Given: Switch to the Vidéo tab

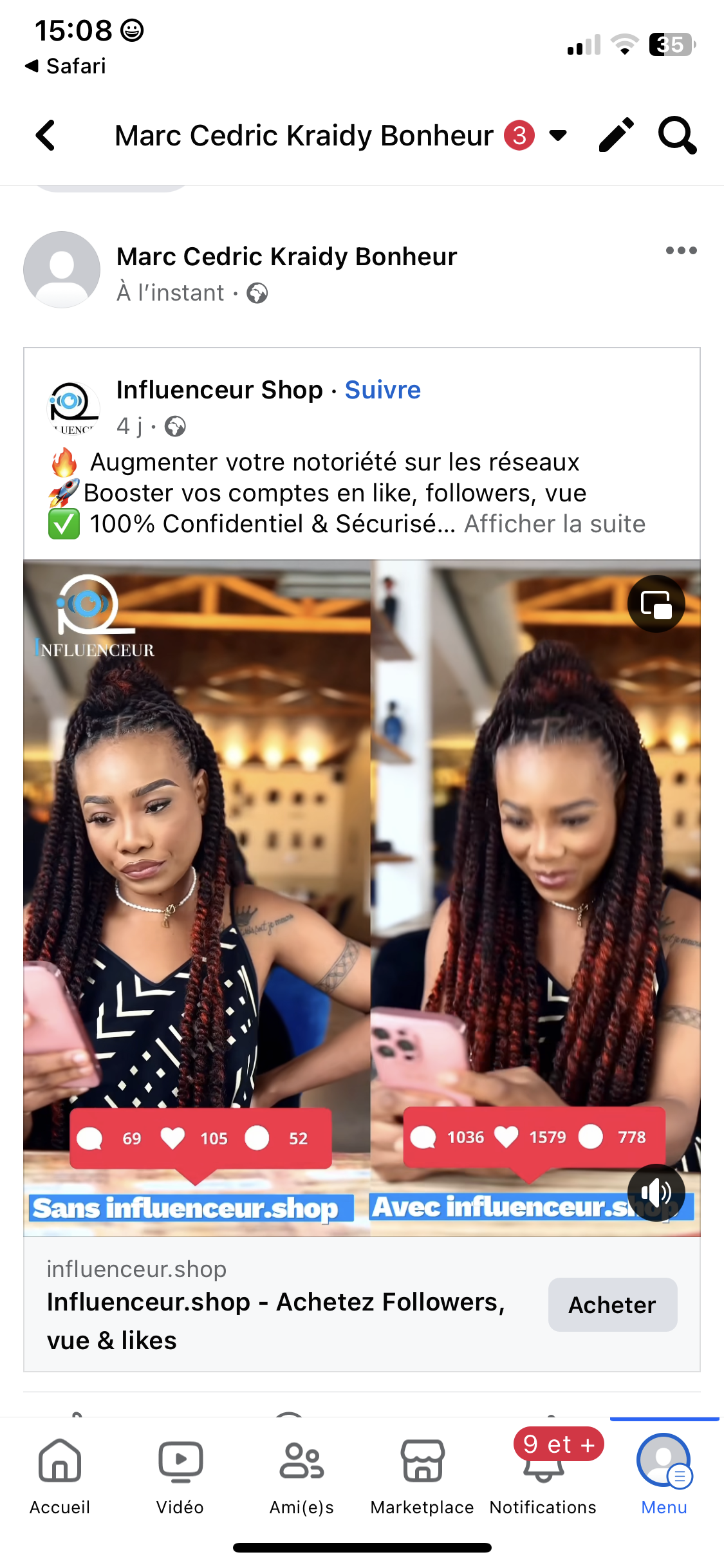Looking at the screenshot, I should (180, 1473).
